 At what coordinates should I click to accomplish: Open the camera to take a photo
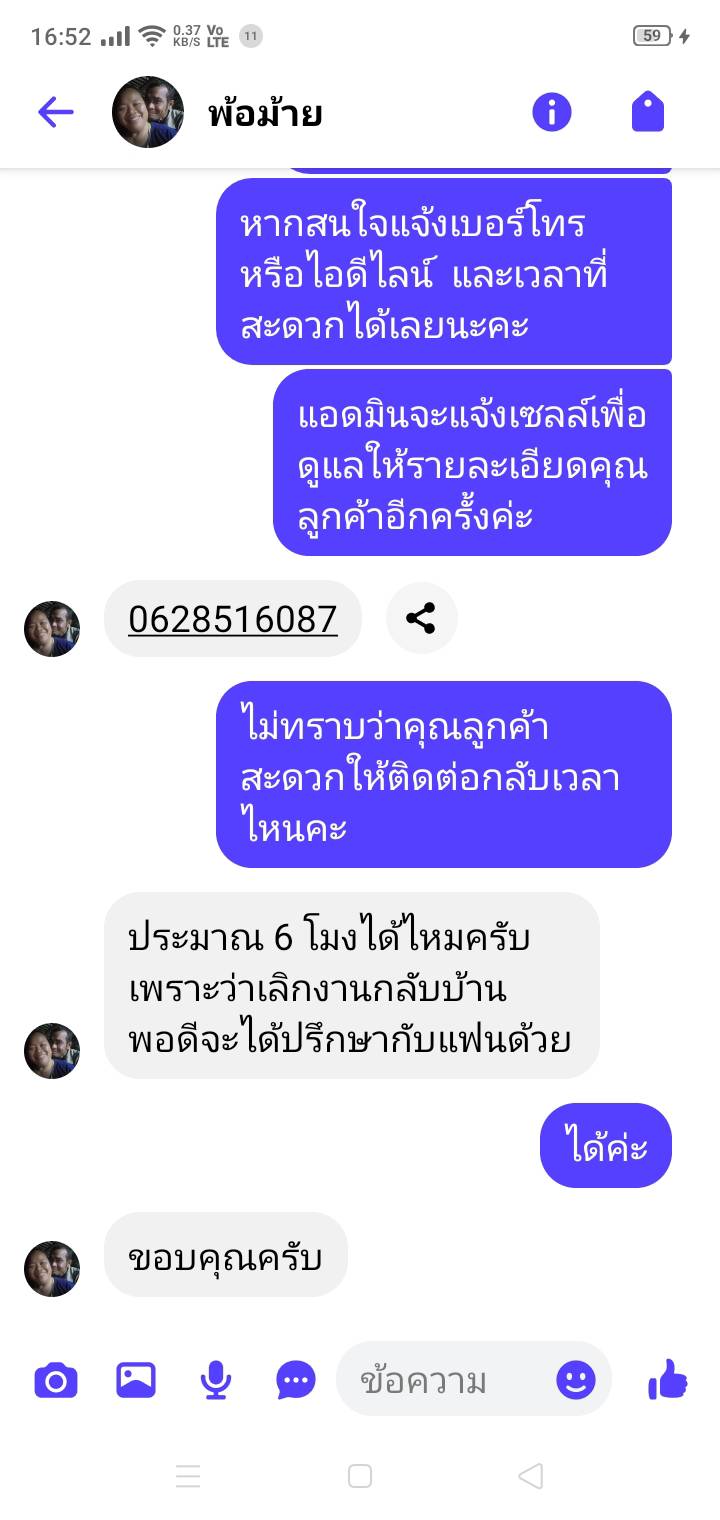56,1381
